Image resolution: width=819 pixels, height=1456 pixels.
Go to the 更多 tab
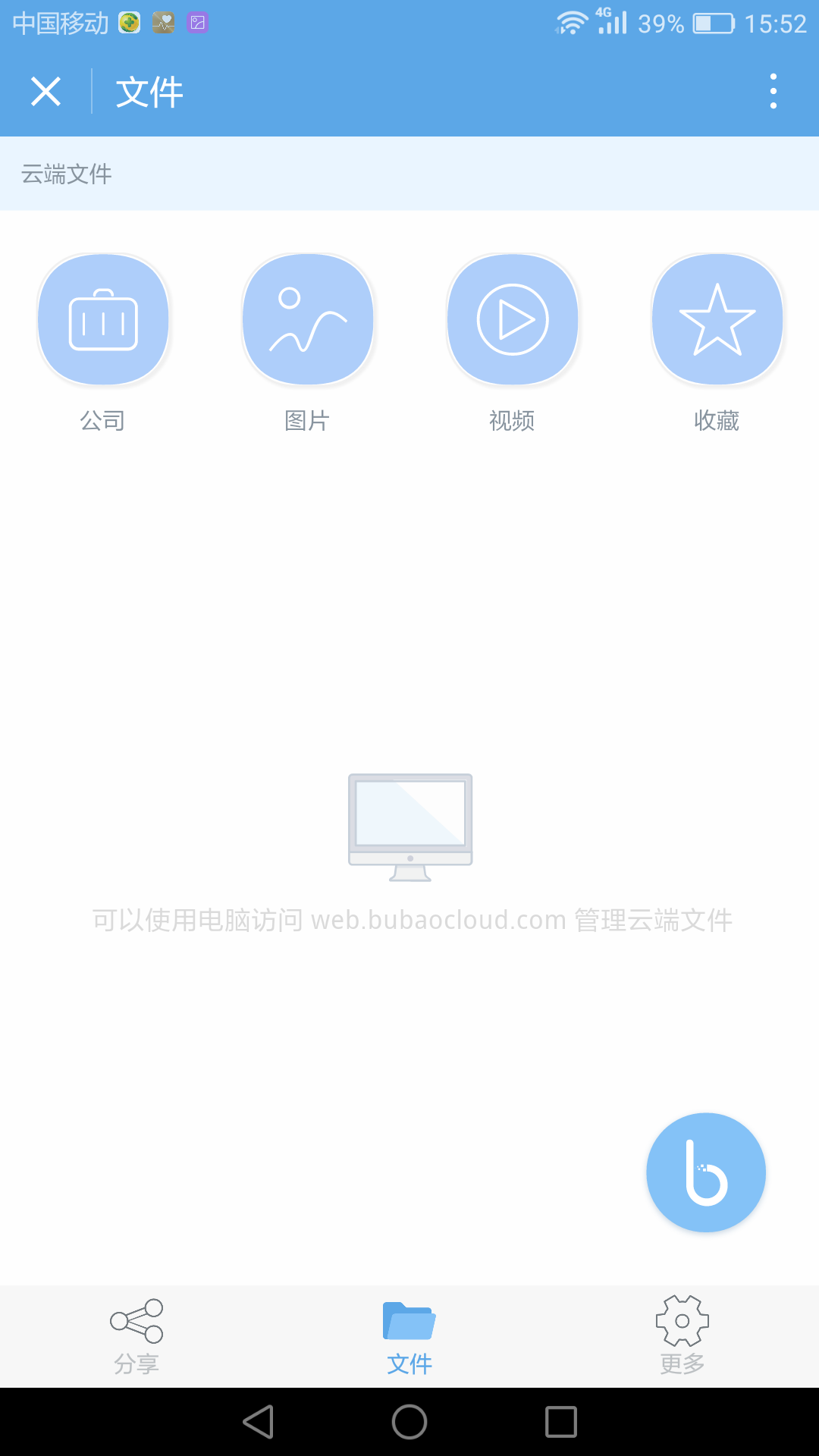tap(682, 1336)
